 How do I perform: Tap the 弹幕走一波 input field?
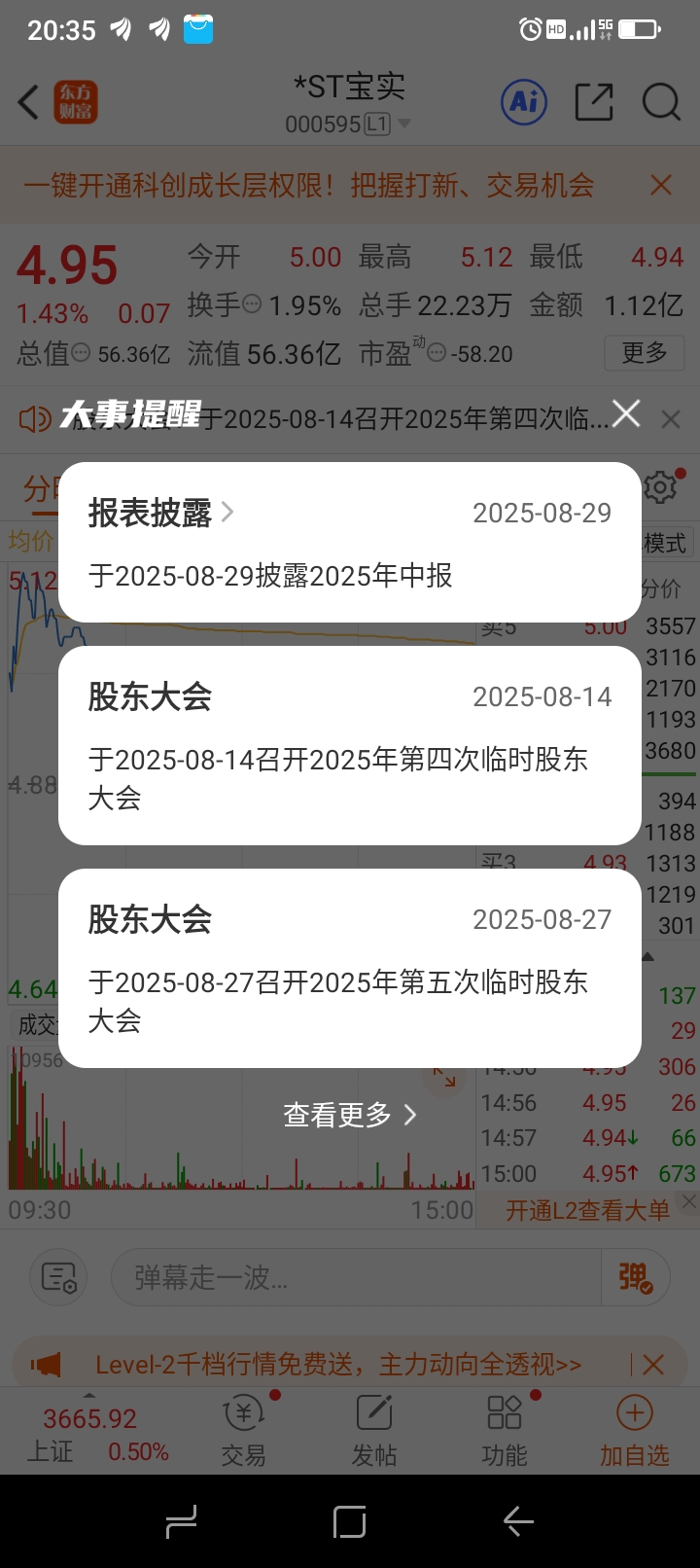356,1277
